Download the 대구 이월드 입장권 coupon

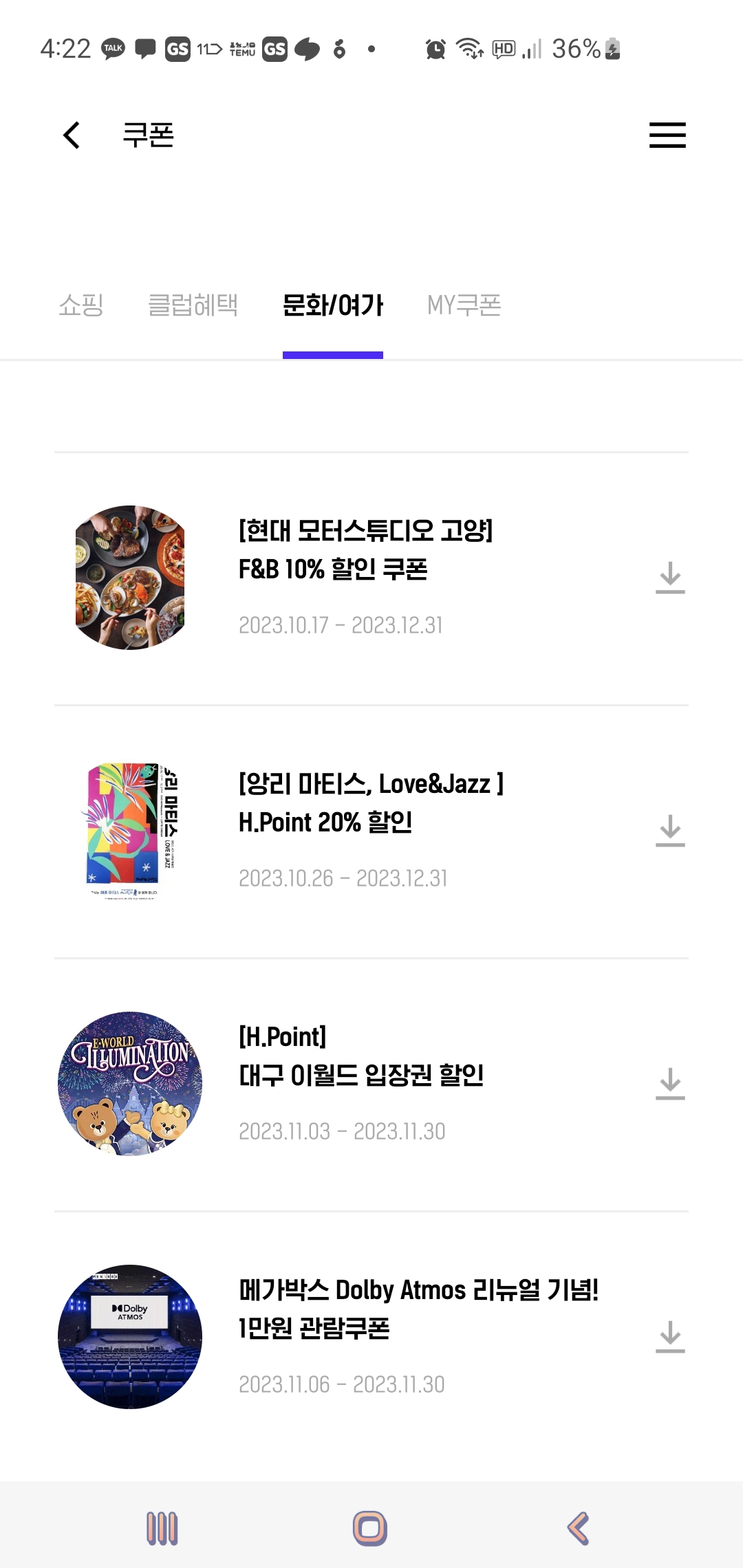(x=671, y=1082)
